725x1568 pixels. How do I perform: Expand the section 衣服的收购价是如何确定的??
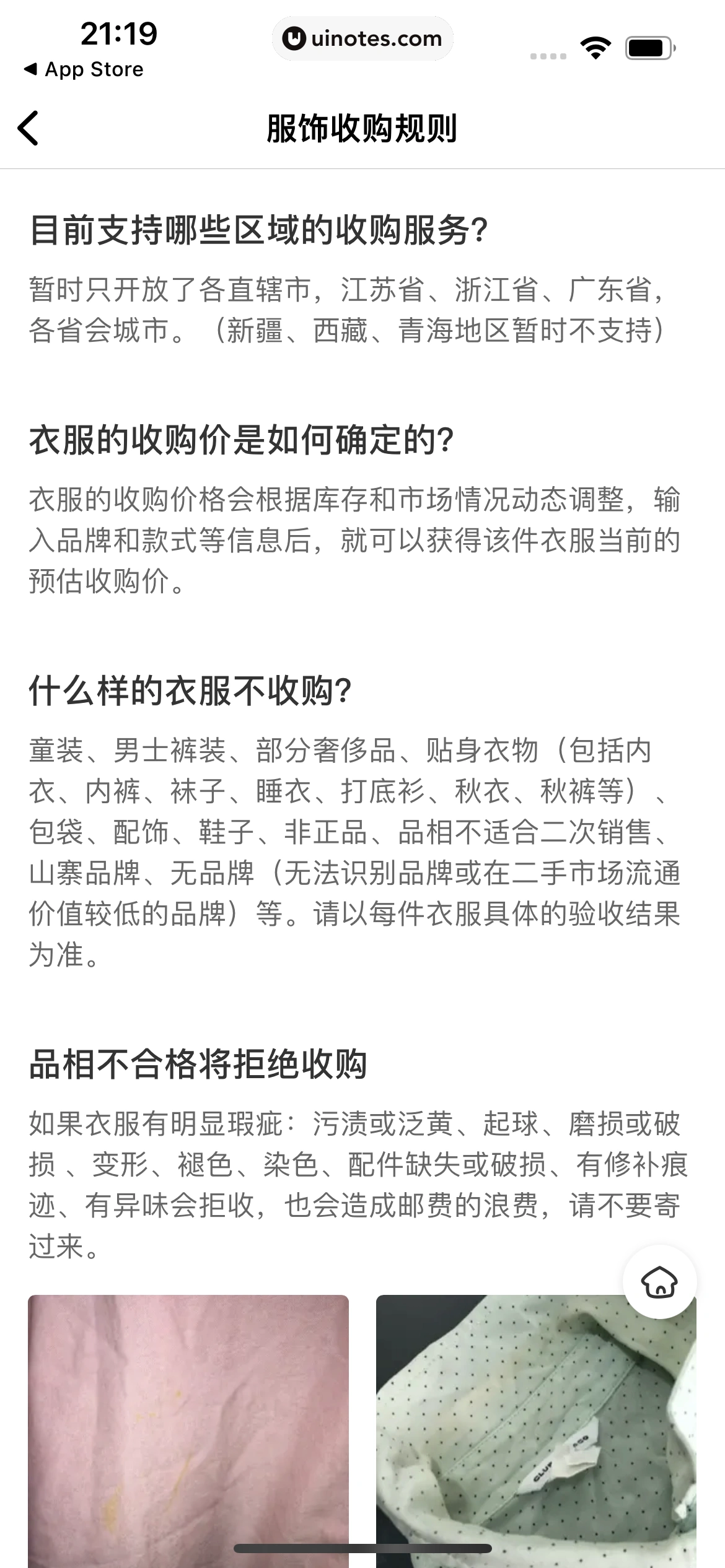(x=242, y=438)
